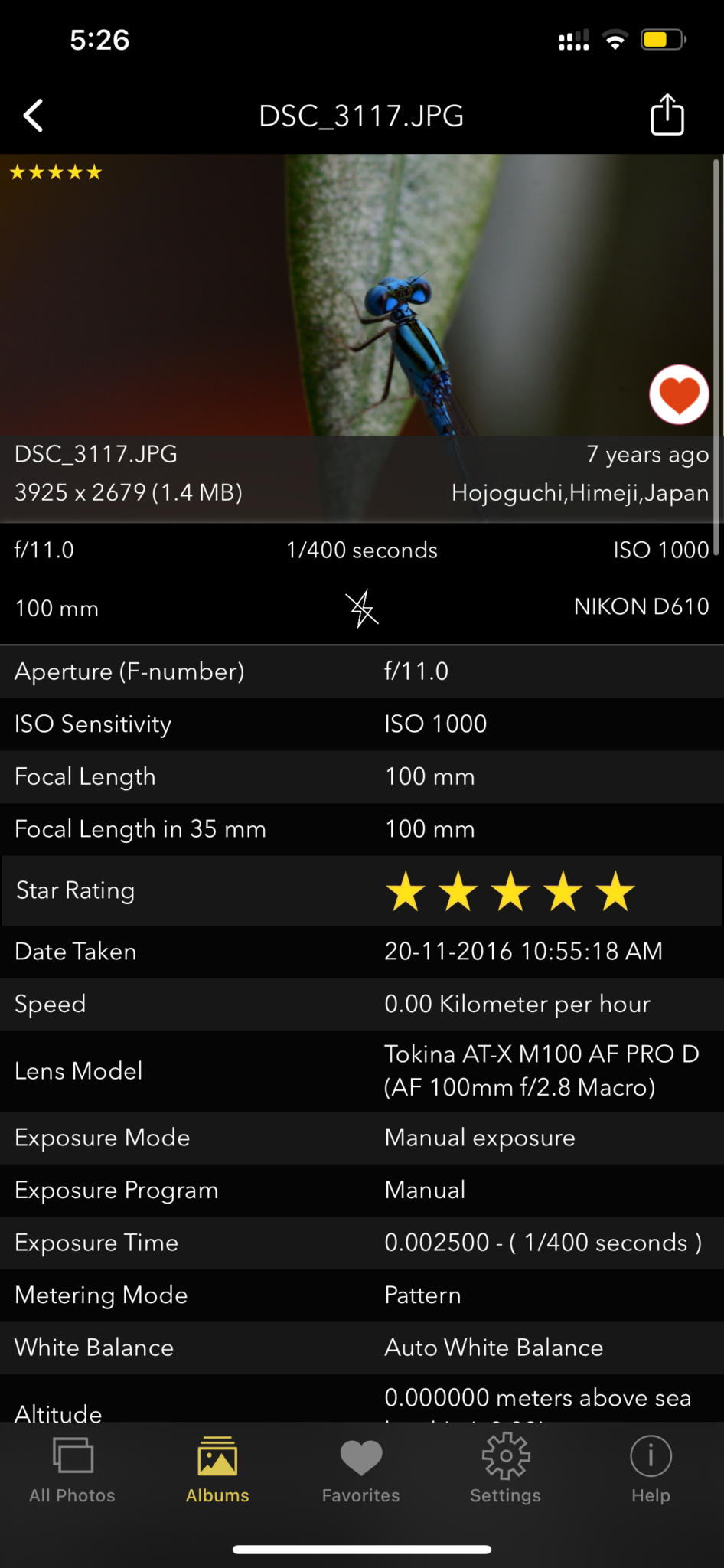Expand the Exposure Time details
This screenshot has width=724, height=1568.
tap(362, 1242)
